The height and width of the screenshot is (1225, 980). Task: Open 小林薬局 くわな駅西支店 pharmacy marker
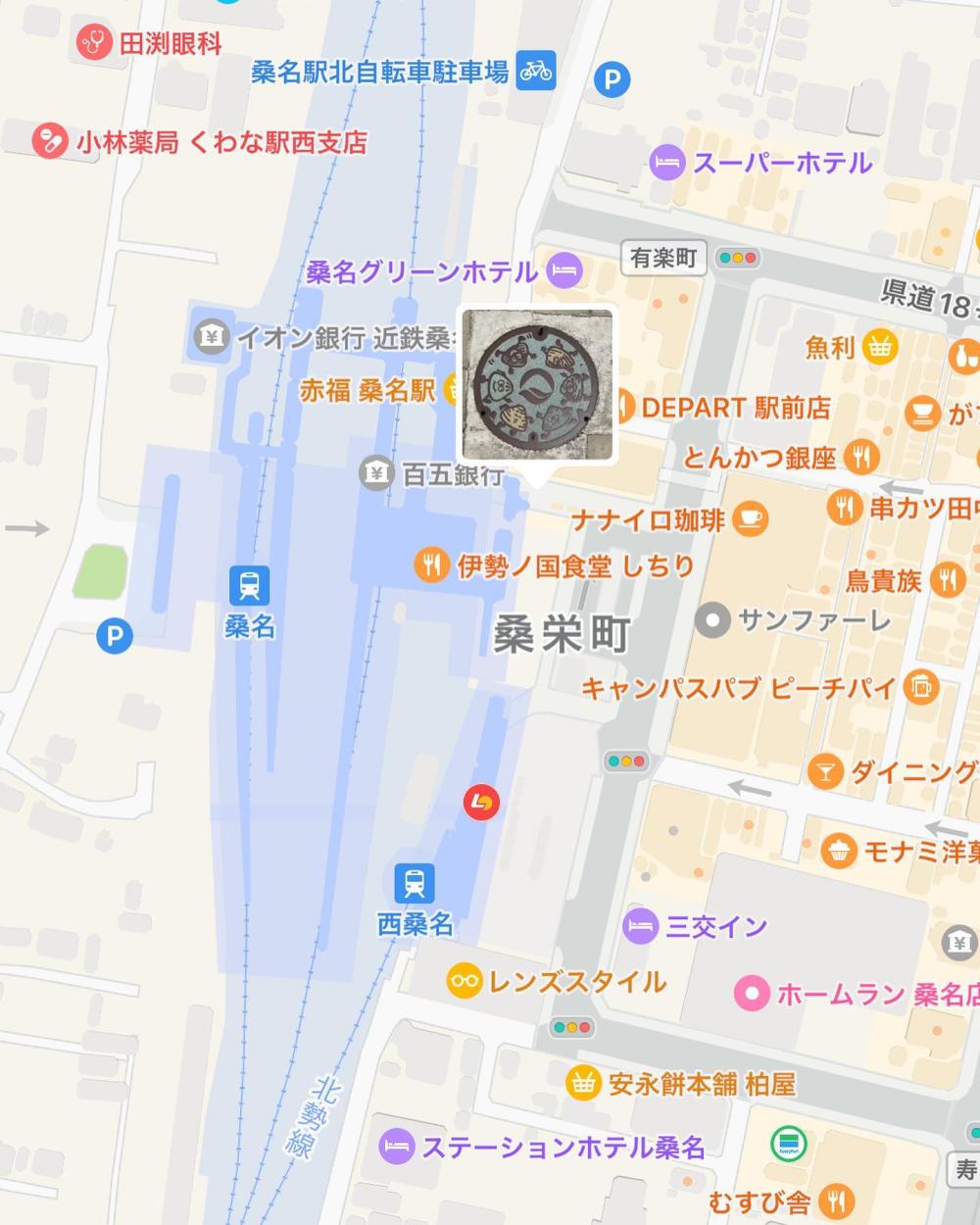pyautogui.click(x=47, y=141)
